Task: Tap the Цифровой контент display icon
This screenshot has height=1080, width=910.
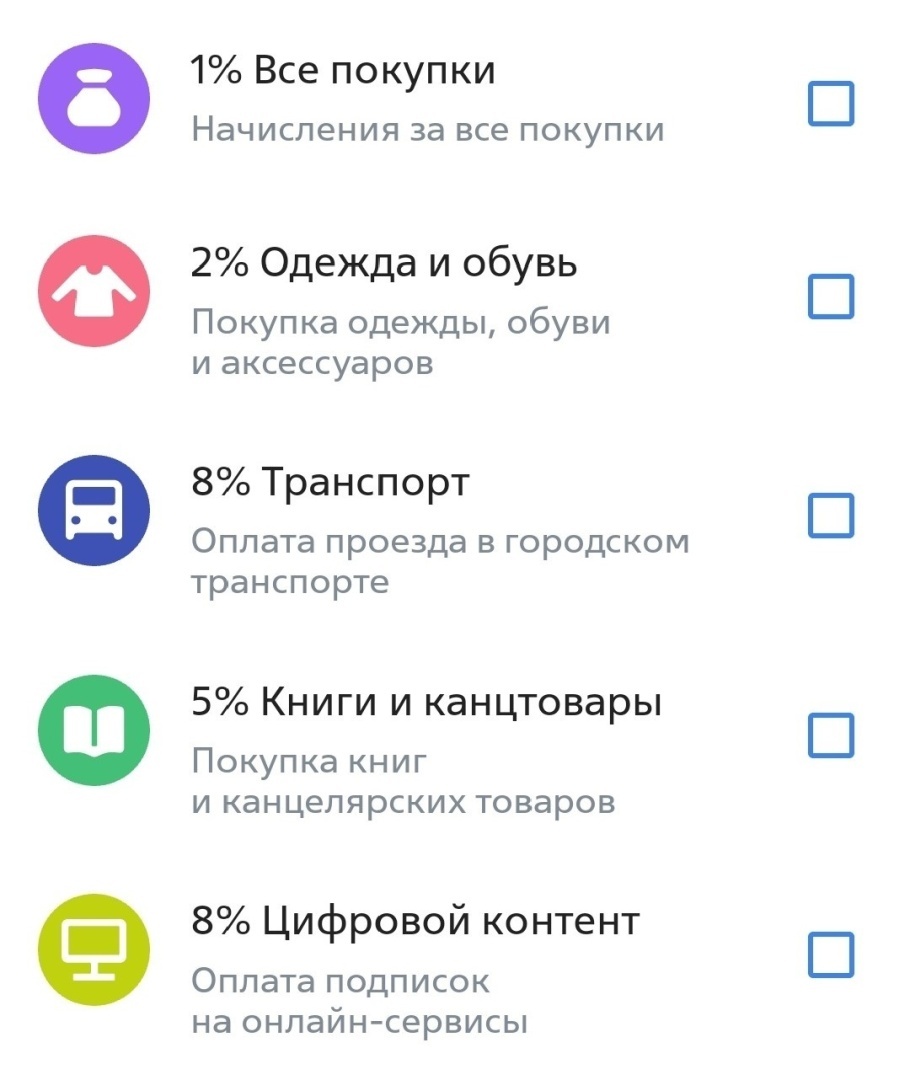Action: 93,948
